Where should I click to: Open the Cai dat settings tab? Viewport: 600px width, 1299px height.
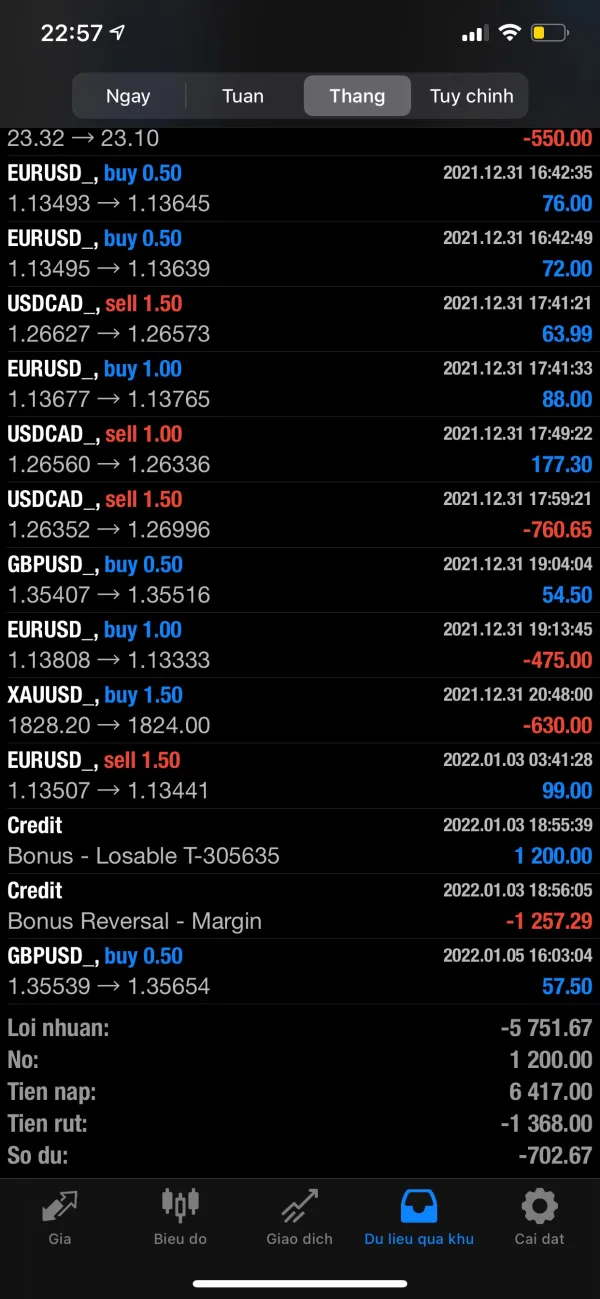[539, 1217]
